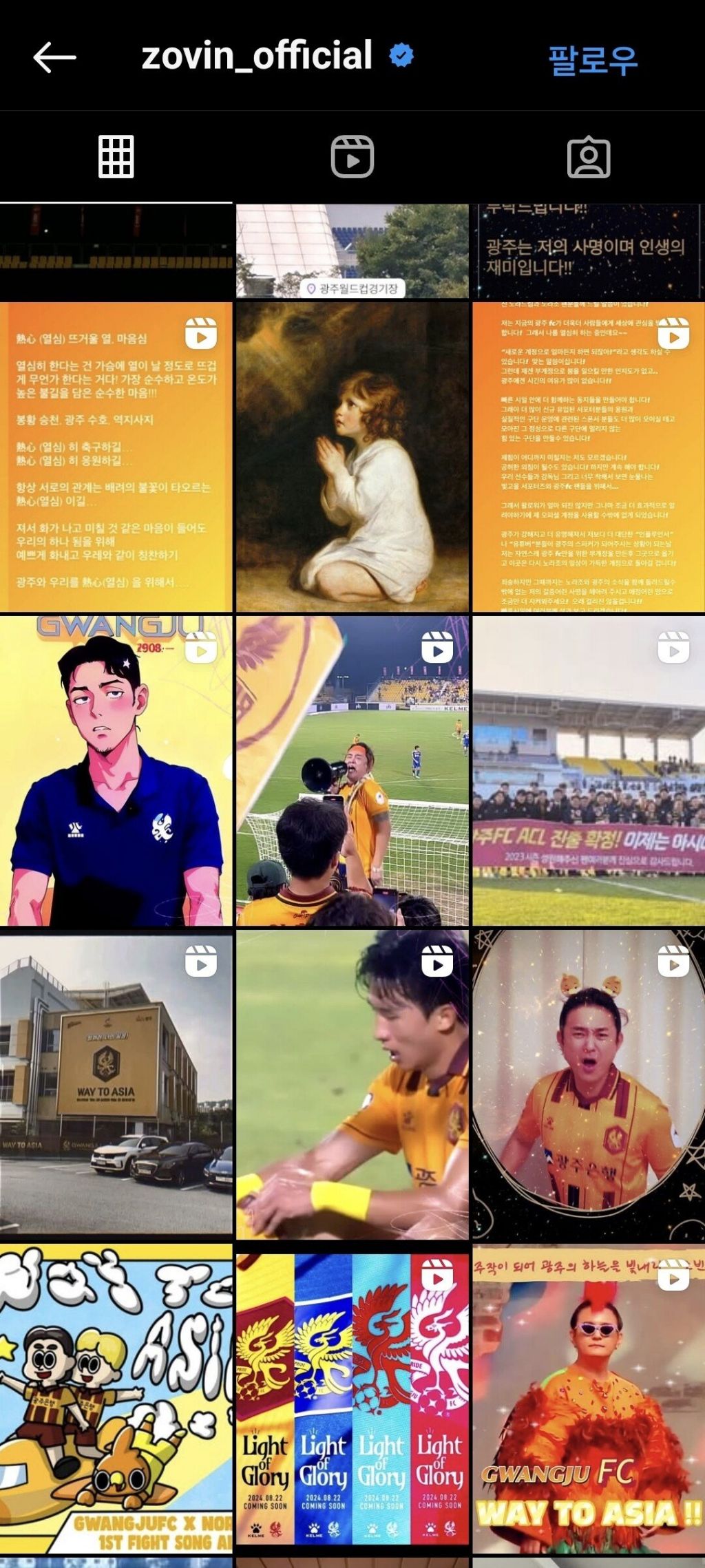This screenshot has height=1568, width=705.
Task: Open the 광주는 저의 사명이며 text post
Action: coord(588,251)
